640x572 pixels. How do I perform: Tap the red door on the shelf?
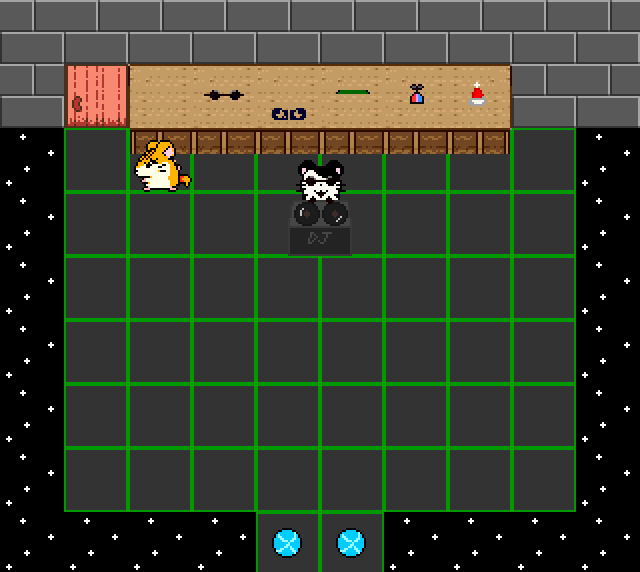pyautogui.click(x=97, y=96)
